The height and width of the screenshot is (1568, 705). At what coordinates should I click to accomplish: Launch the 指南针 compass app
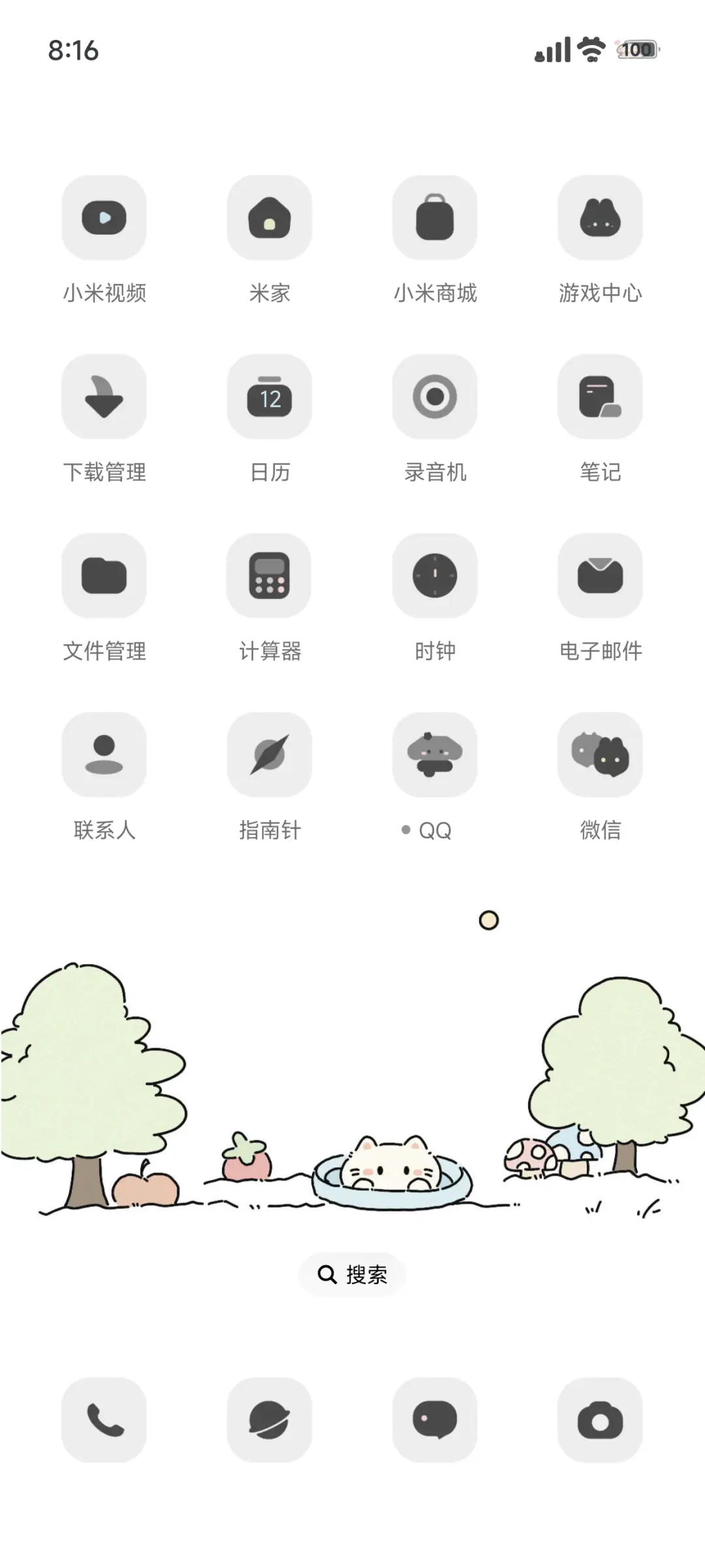(x=270, y=755)
